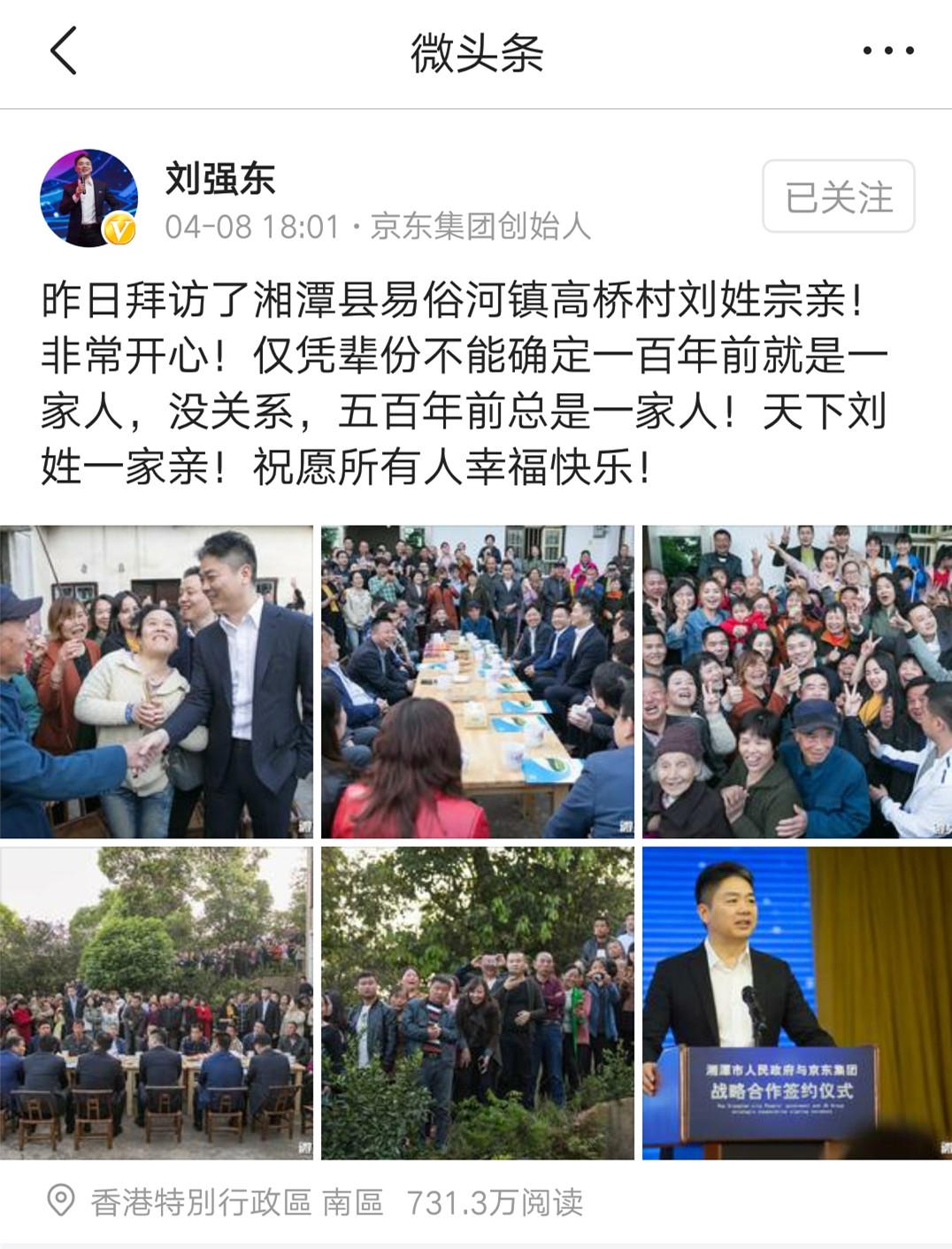Open the photo of the handshake greeting
The image size is (952, 1249).
(x=157, y=682)
